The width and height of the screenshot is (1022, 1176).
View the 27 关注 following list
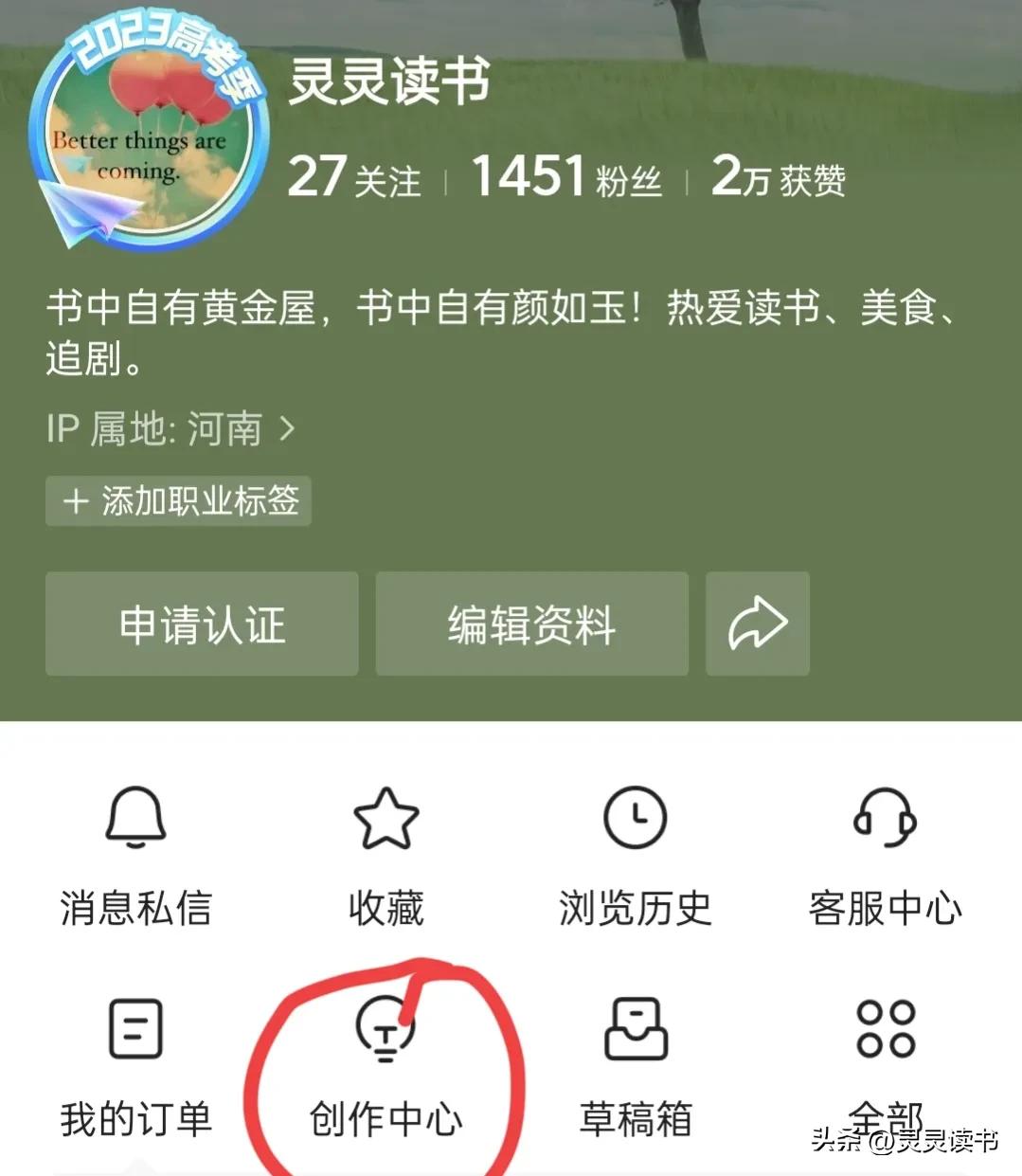pos(354,176)
